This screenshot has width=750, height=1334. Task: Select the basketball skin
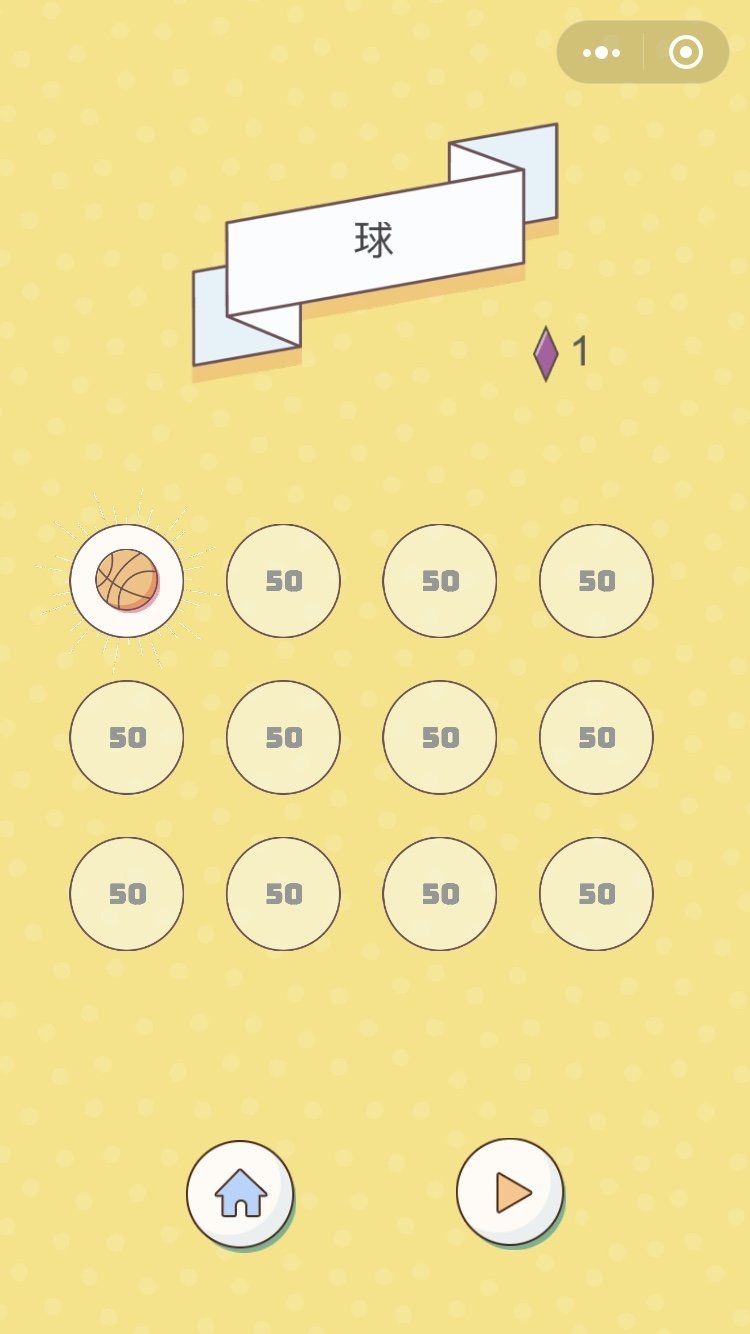(127, 580)
